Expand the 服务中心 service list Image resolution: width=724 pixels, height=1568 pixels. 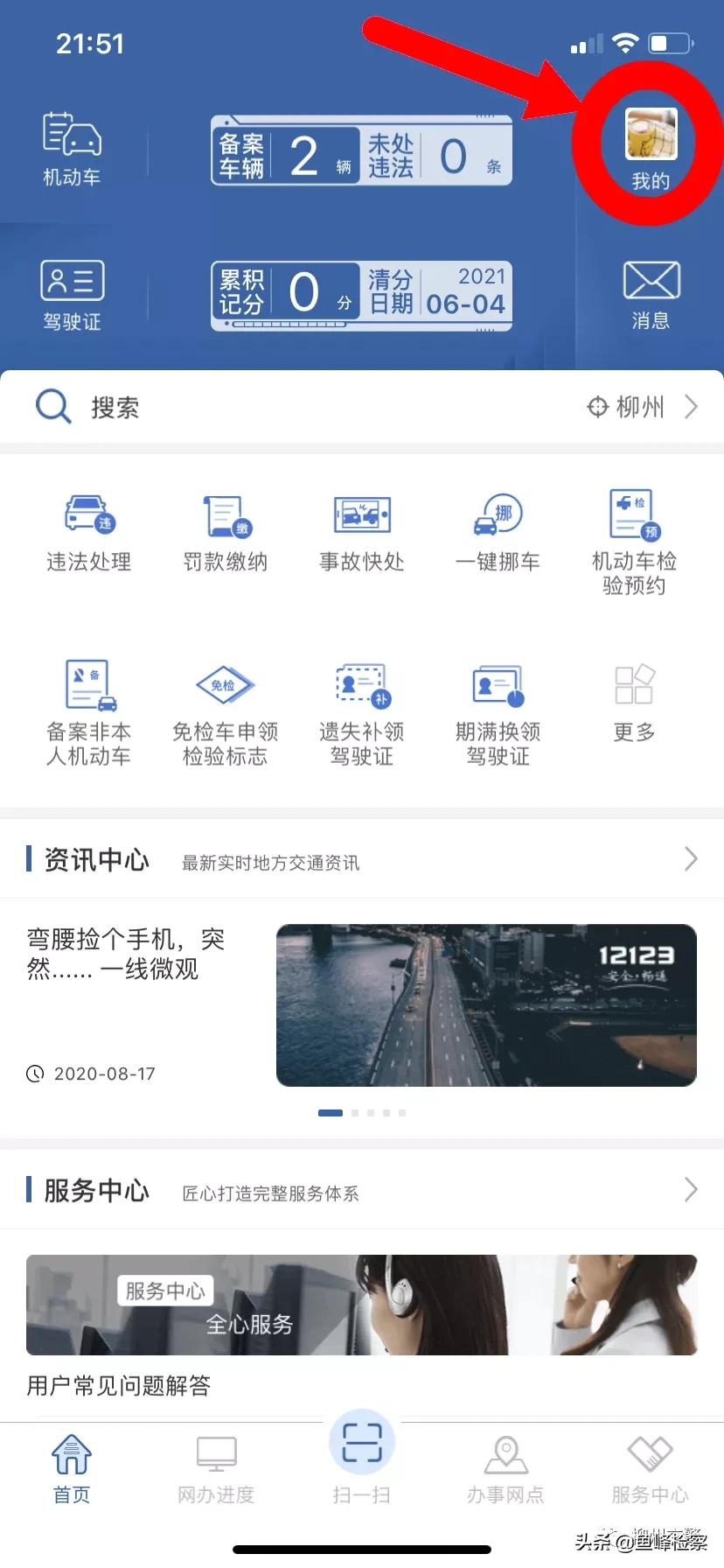tap(691, 1190)
